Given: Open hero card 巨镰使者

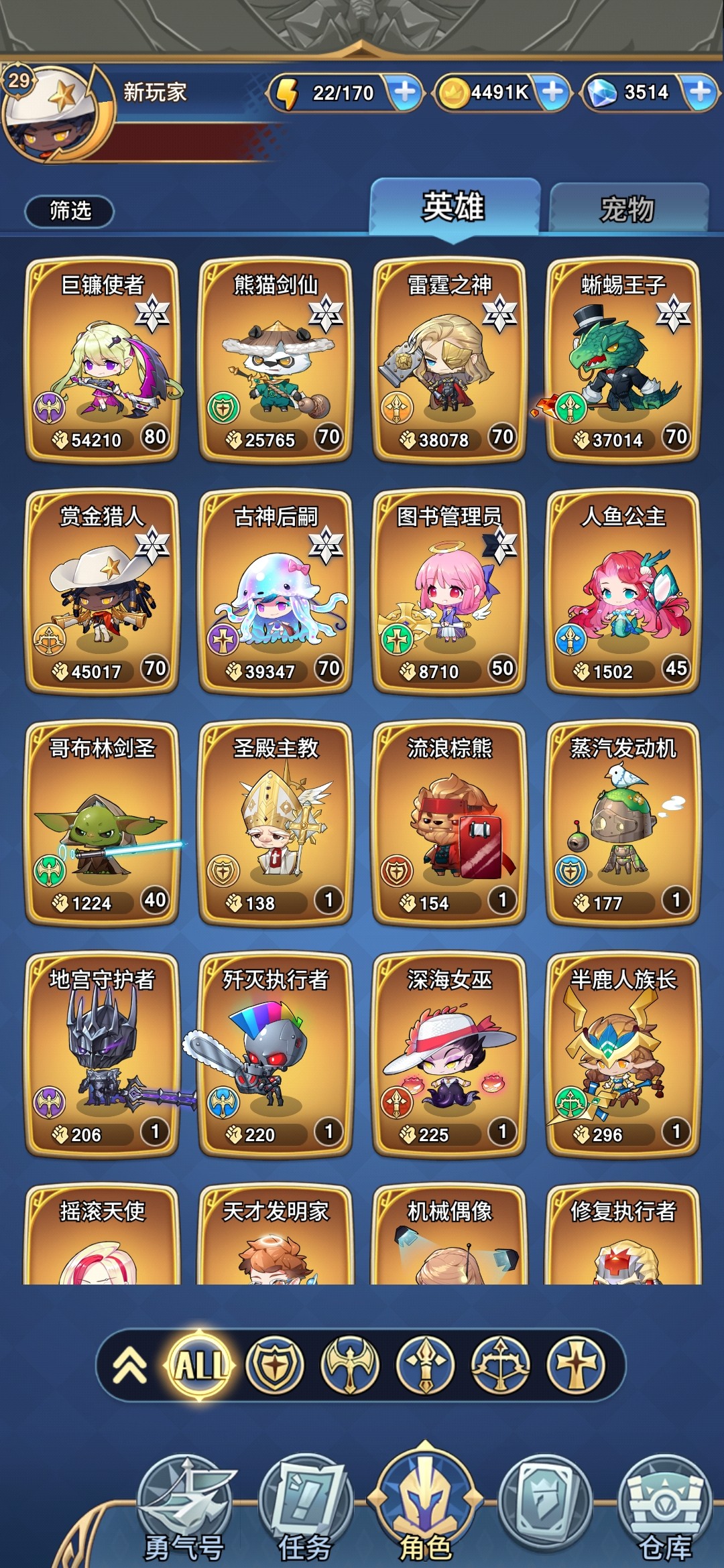Looking at the screenshot, I should pos(102,361).
